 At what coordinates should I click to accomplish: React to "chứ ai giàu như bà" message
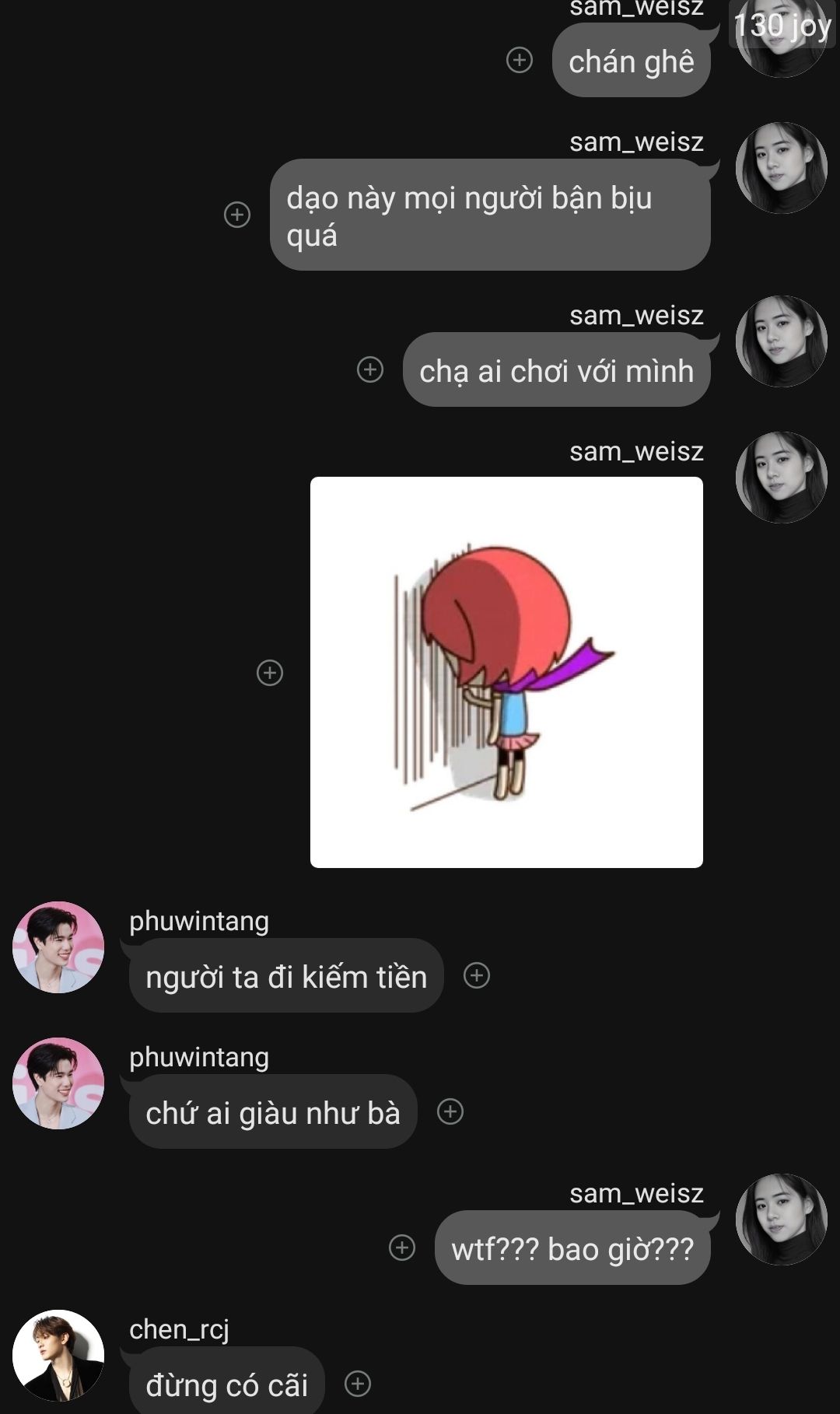(x=450, y=1111)
